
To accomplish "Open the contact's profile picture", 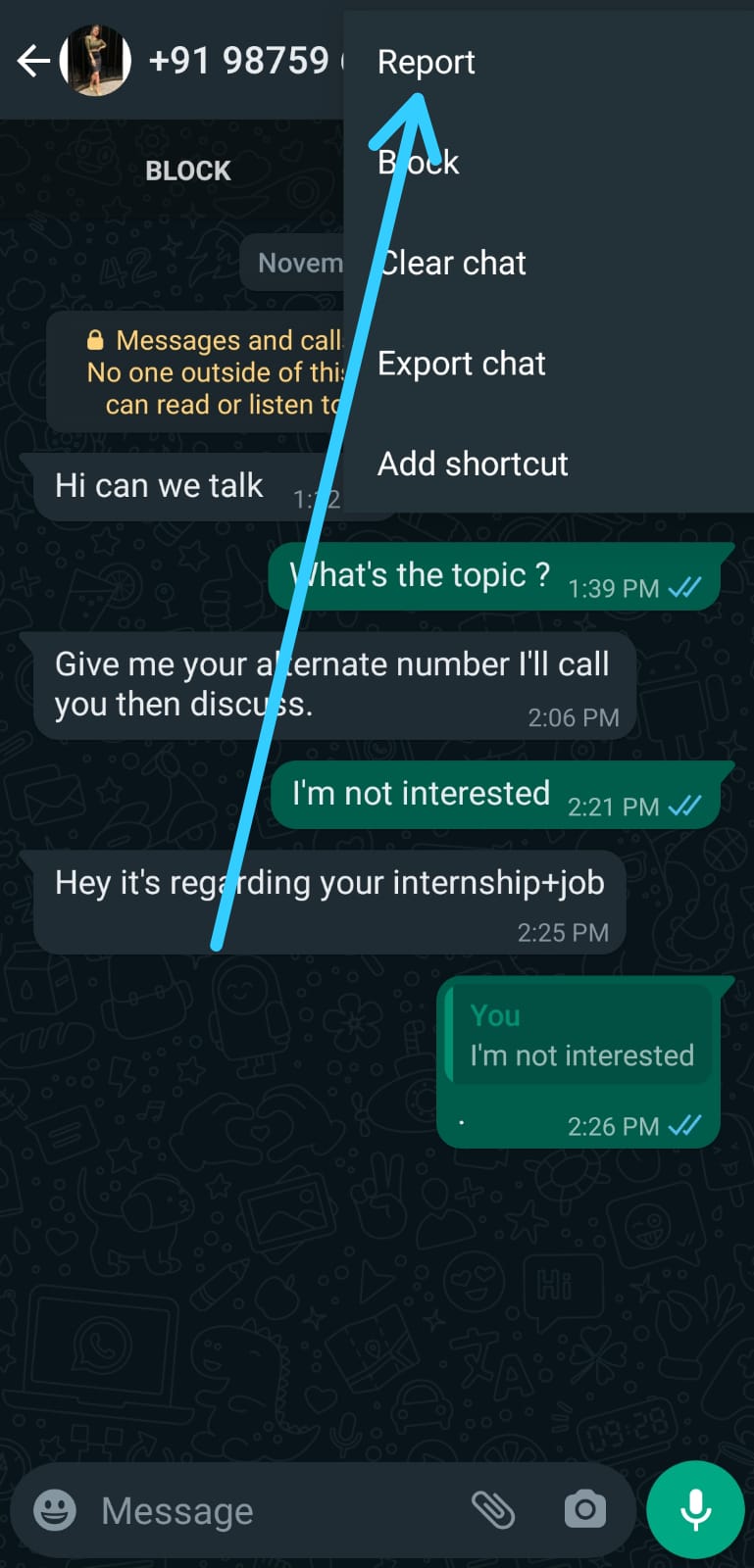I will point(95,61).
